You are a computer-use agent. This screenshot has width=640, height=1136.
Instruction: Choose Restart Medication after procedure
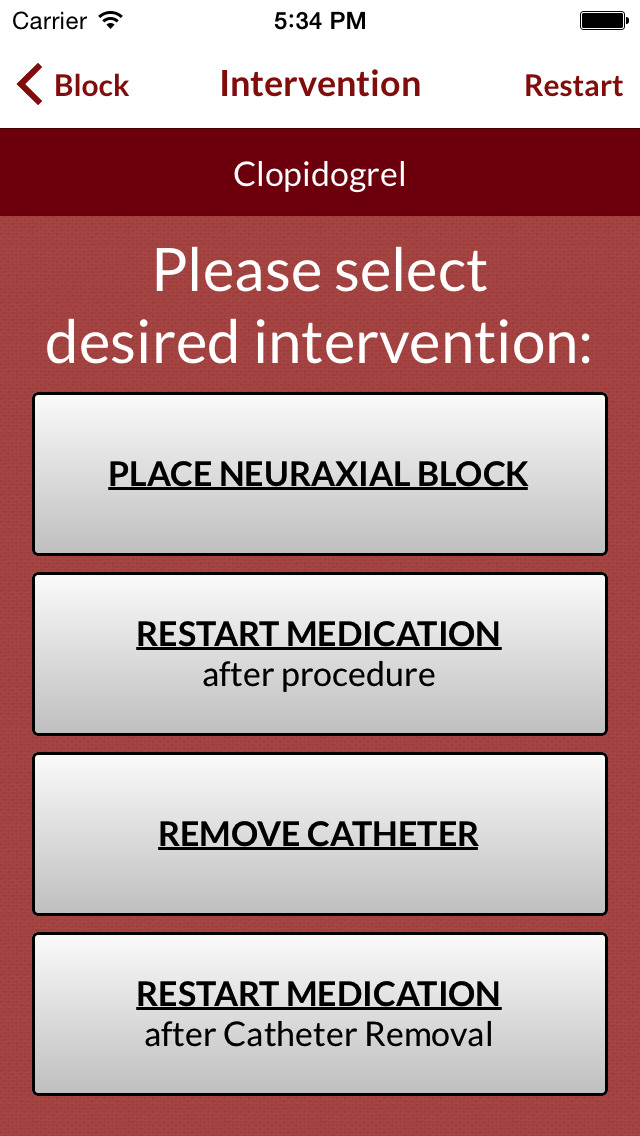[320, 653]
